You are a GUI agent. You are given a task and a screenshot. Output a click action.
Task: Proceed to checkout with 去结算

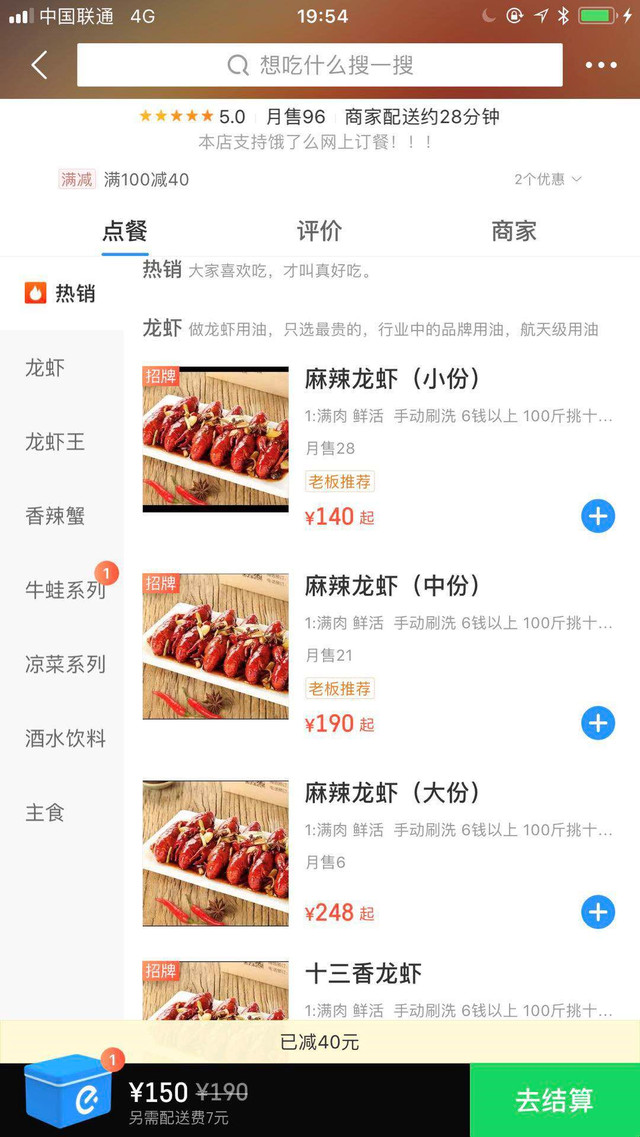click(x=554, y=1100)
